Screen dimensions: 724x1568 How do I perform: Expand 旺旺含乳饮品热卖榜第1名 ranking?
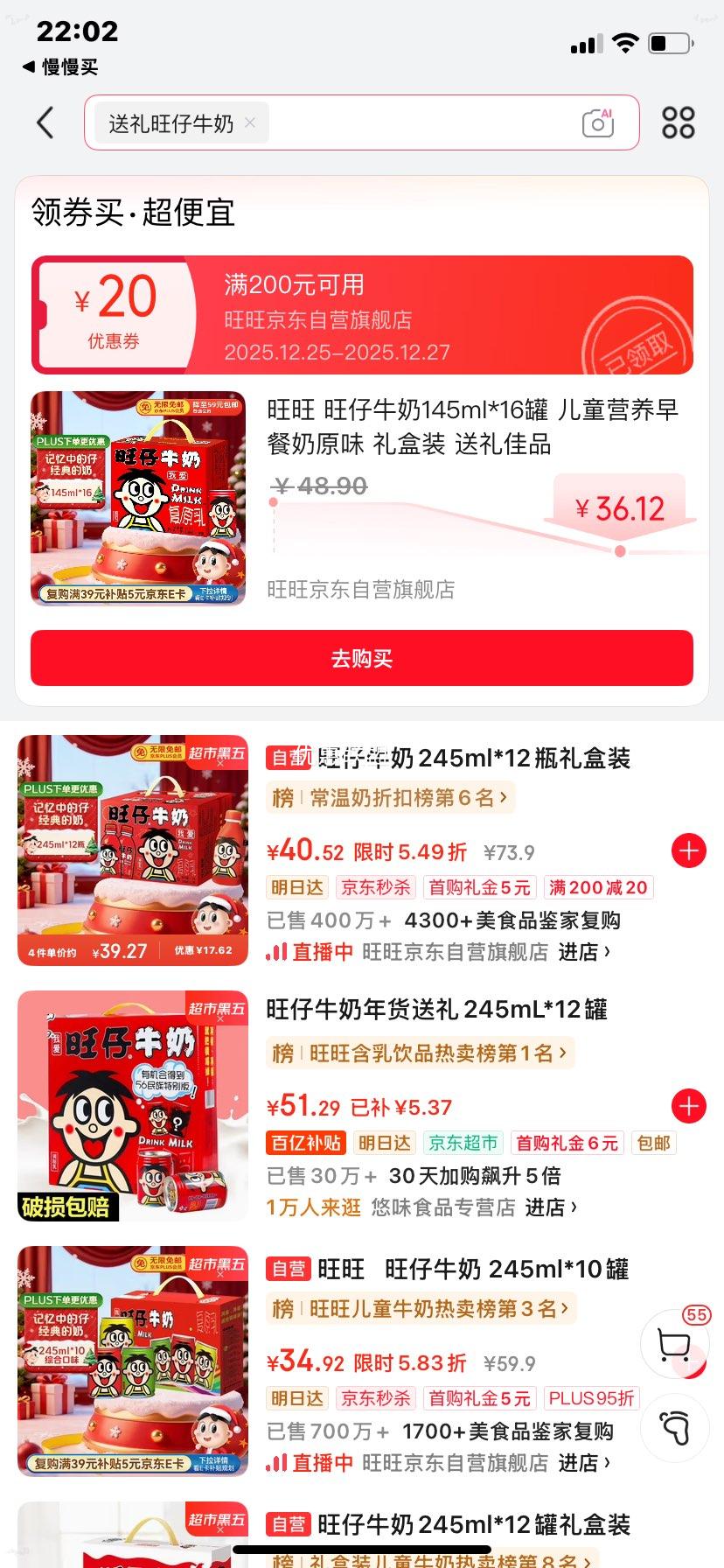click(x=421, y=1053)
